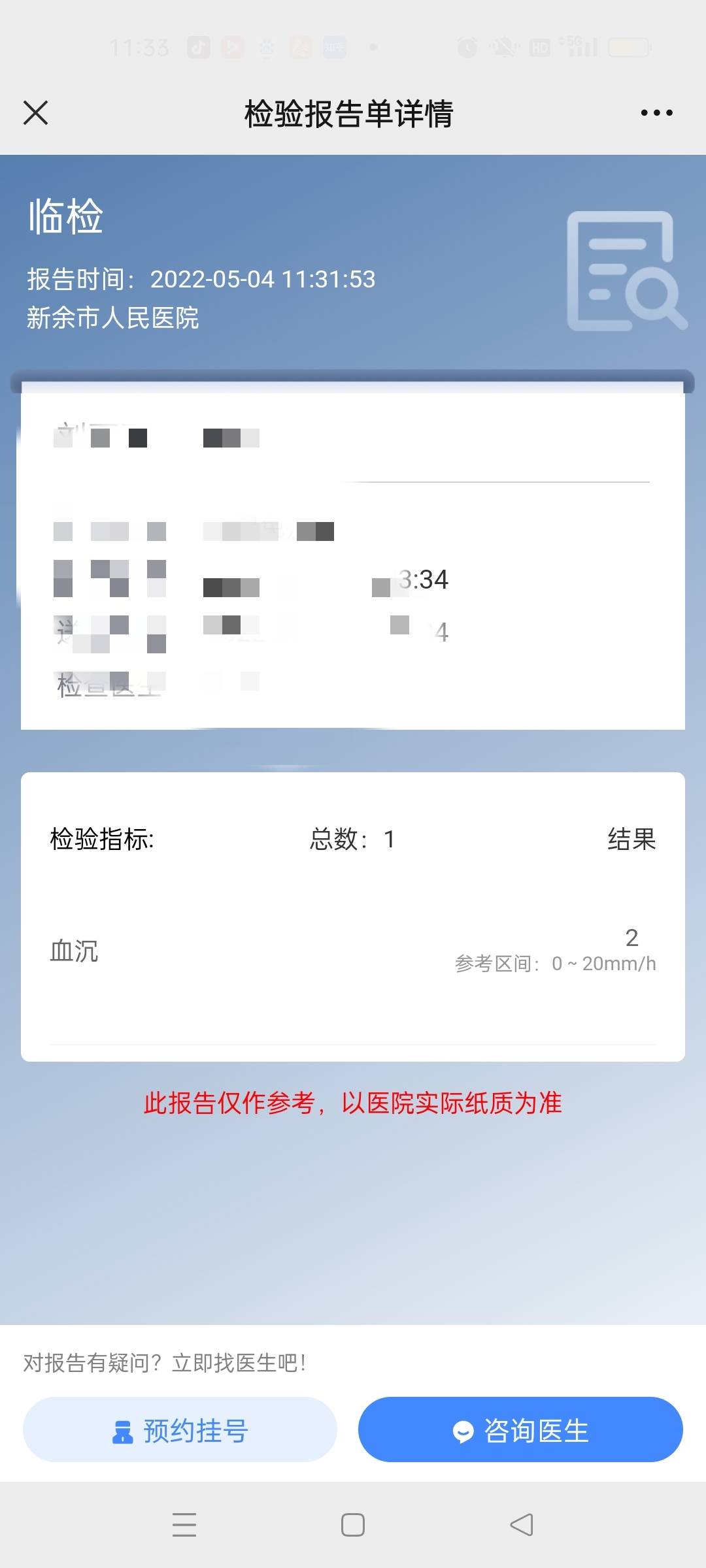
Task: Close the report detail page with X
Action: tap(36, 112)
